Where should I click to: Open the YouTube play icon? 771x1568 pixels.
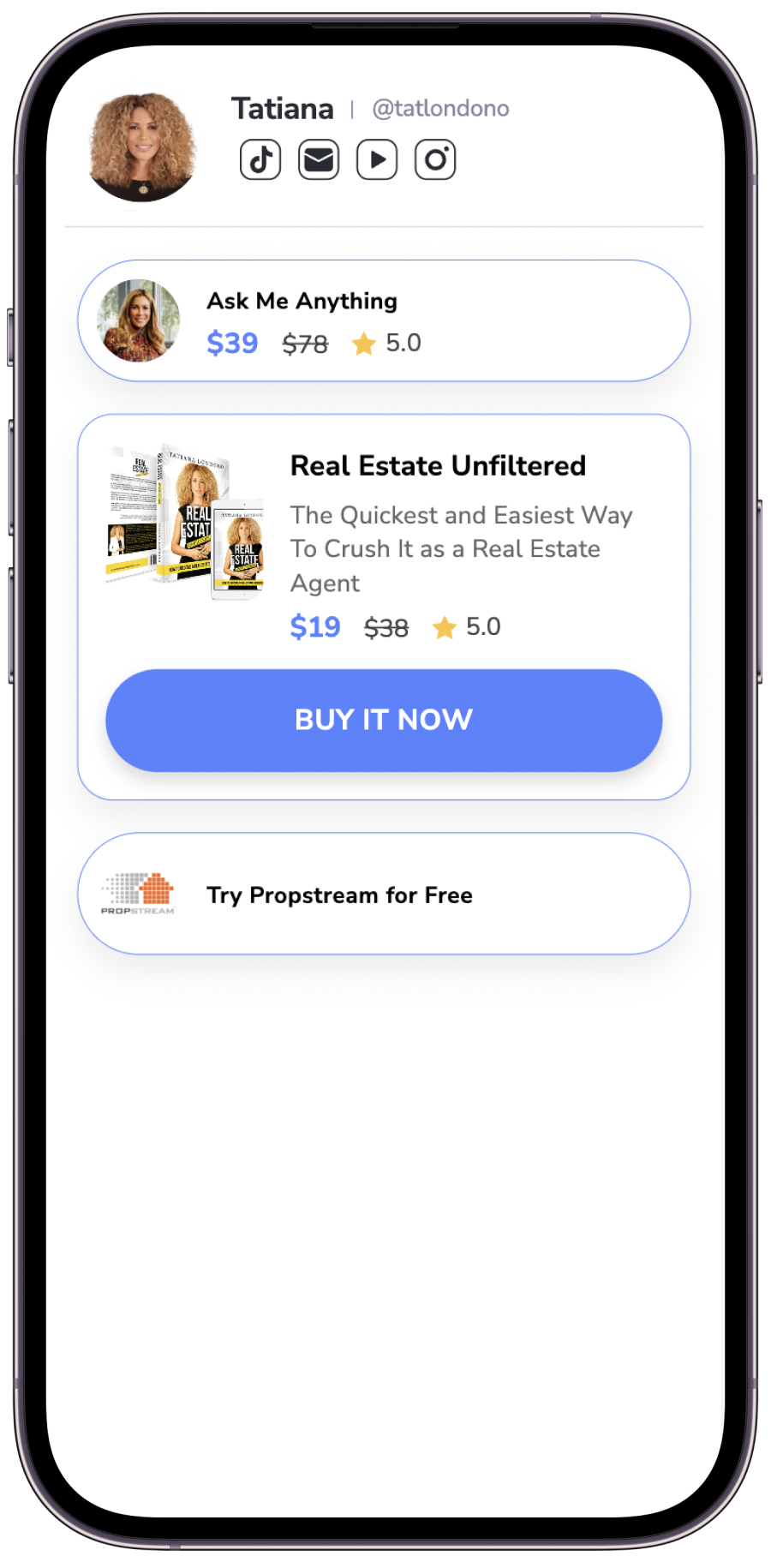click(x=377, y=159)
